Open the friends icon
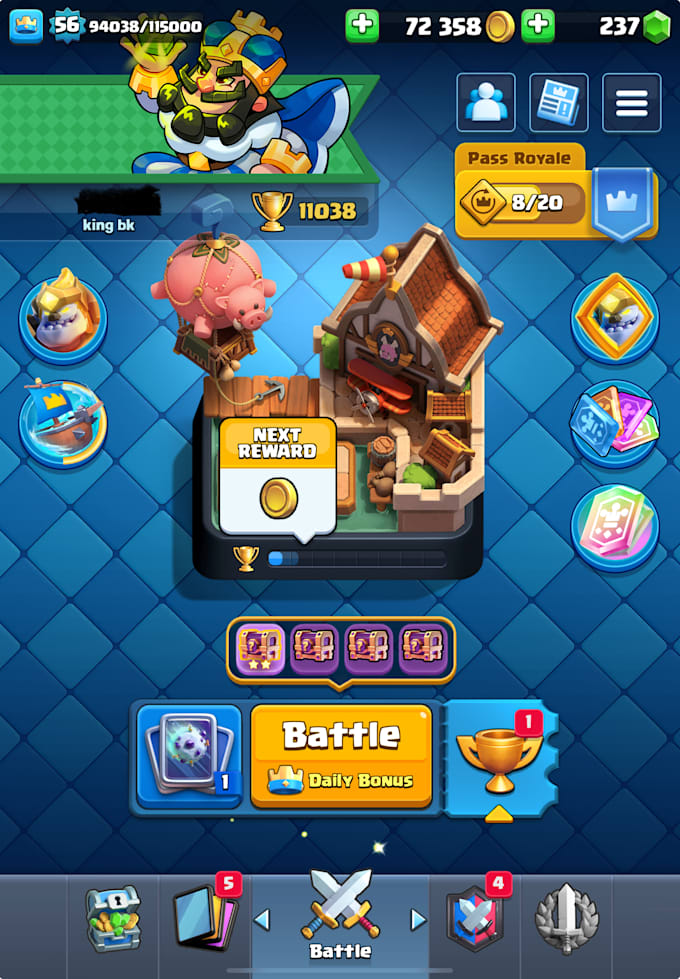 pos(486,103)
